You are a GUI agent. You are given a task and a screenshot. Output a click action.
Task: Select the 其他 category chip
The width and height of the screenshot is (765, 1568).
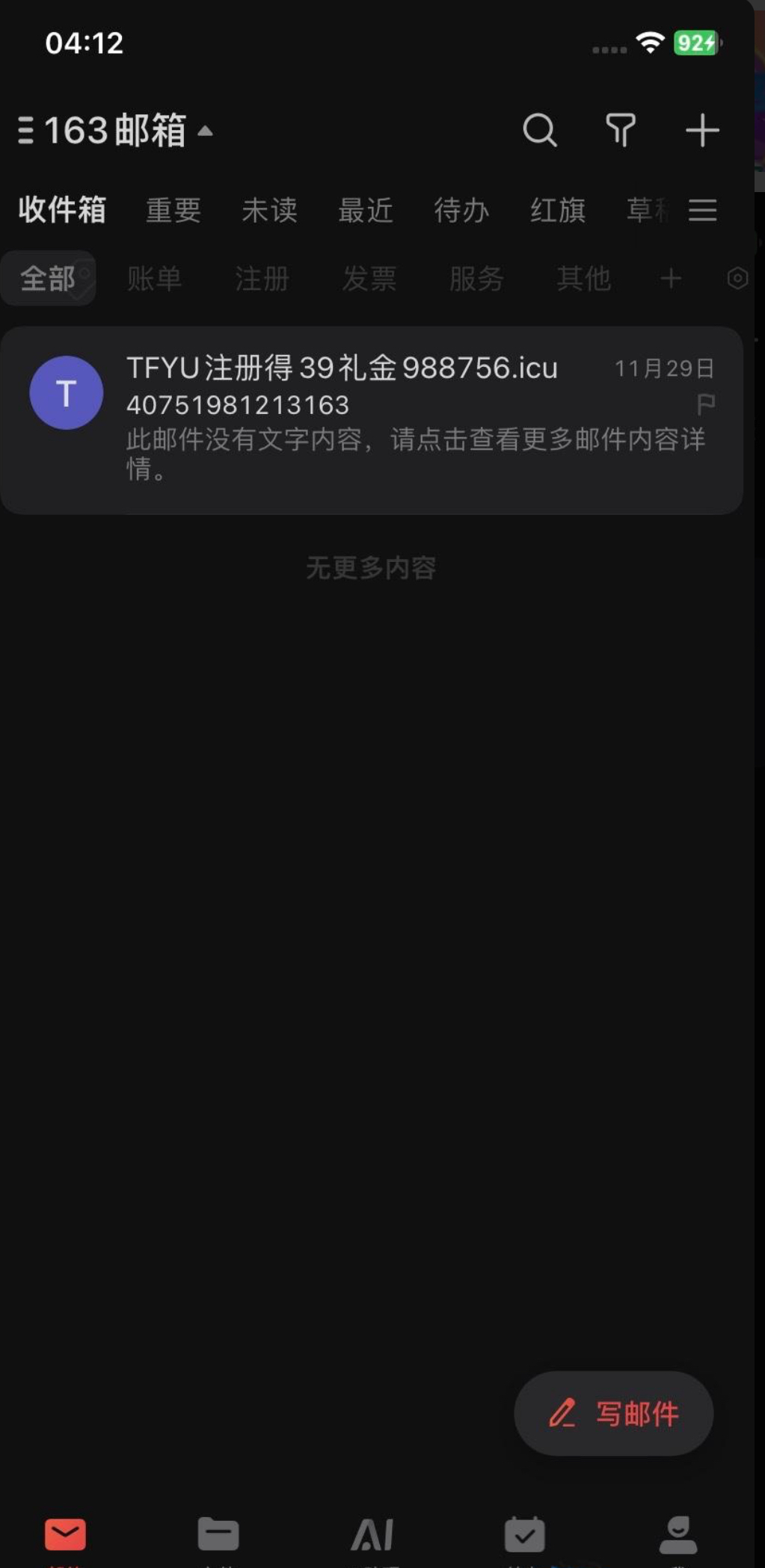(x=584, y=279)
